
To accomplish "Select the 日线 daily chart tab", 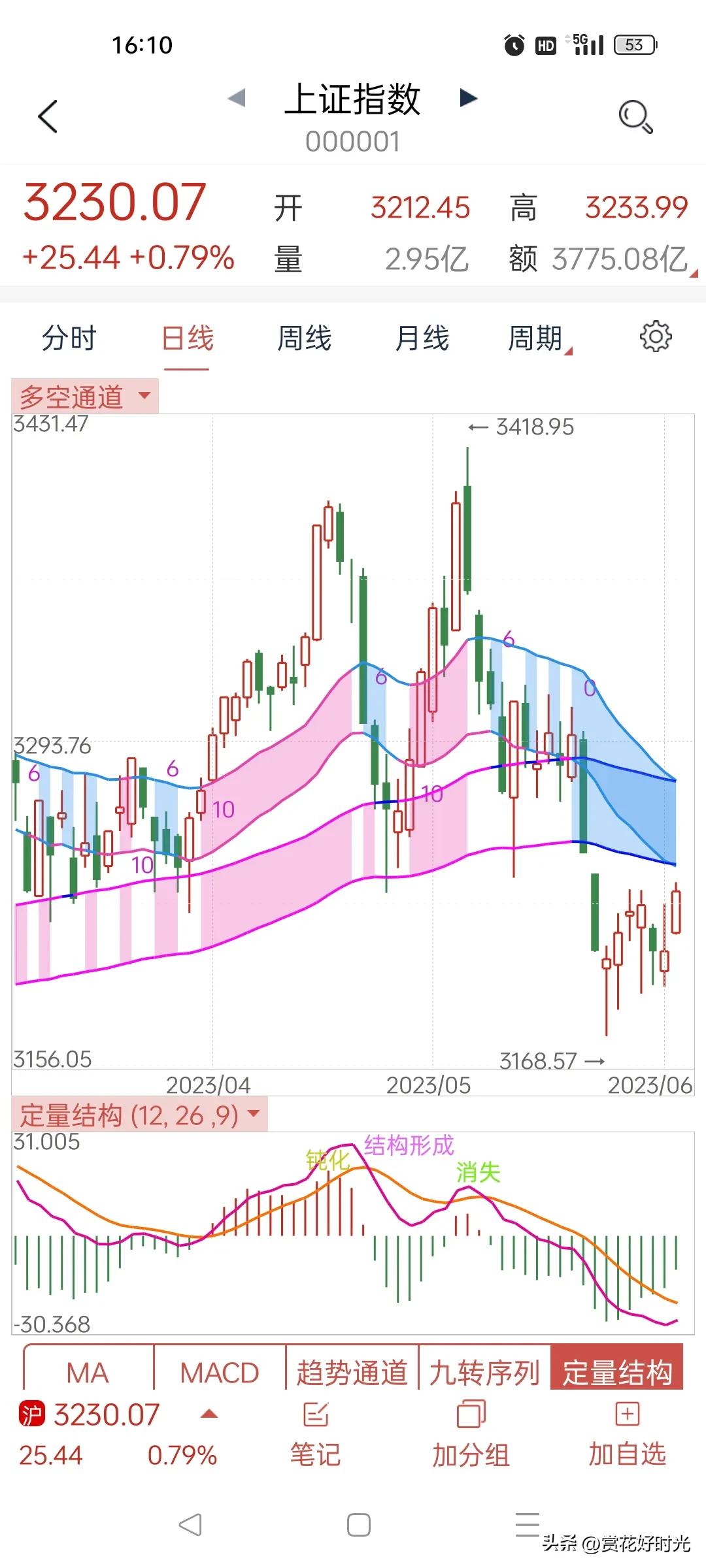I will click(188, 338).
